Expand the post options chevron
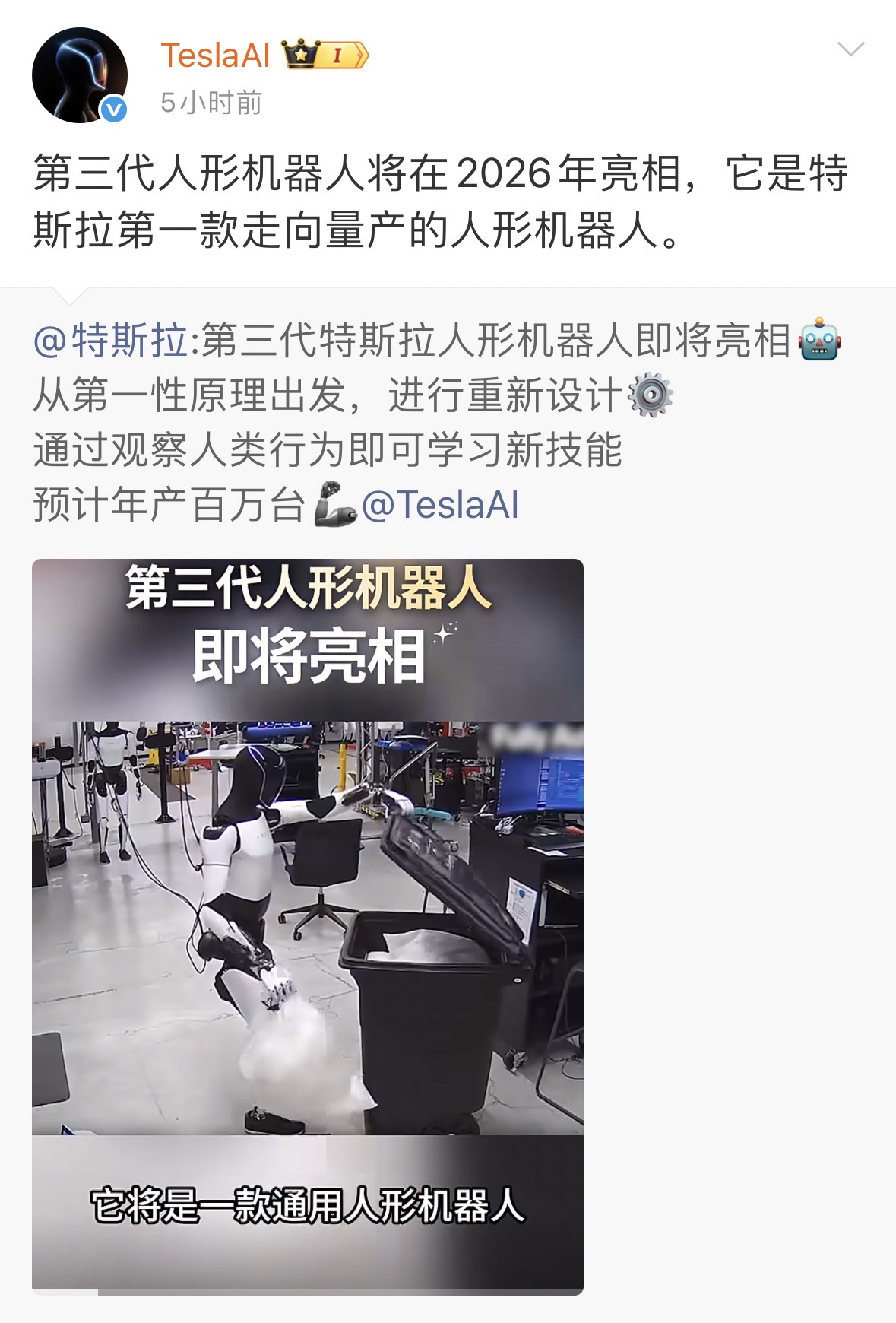 coord(850,50)
